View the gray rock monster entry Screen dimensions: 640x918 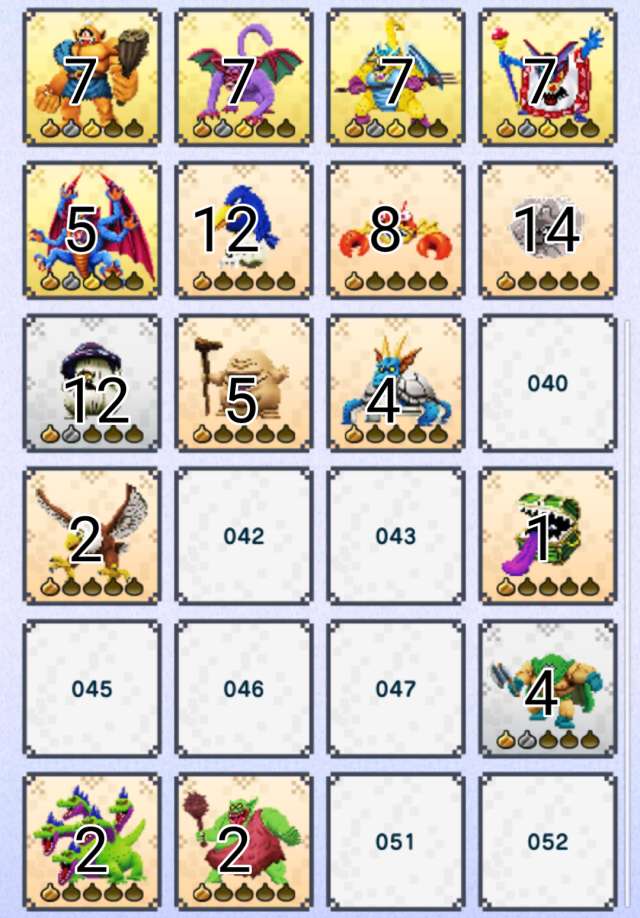click(x=547, y=230)
